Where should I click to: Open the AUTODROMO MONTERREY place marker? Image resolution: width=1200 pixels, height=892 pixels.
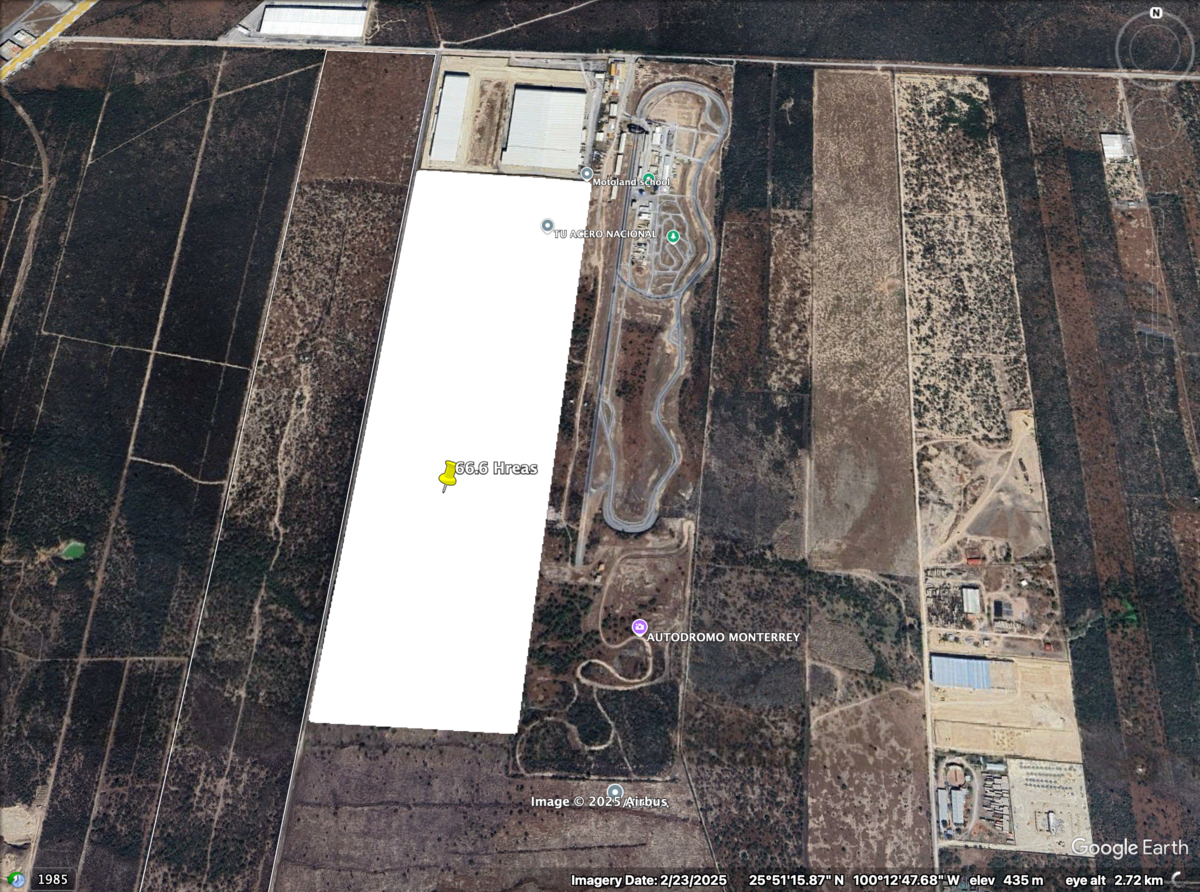(x=639, y=627)
